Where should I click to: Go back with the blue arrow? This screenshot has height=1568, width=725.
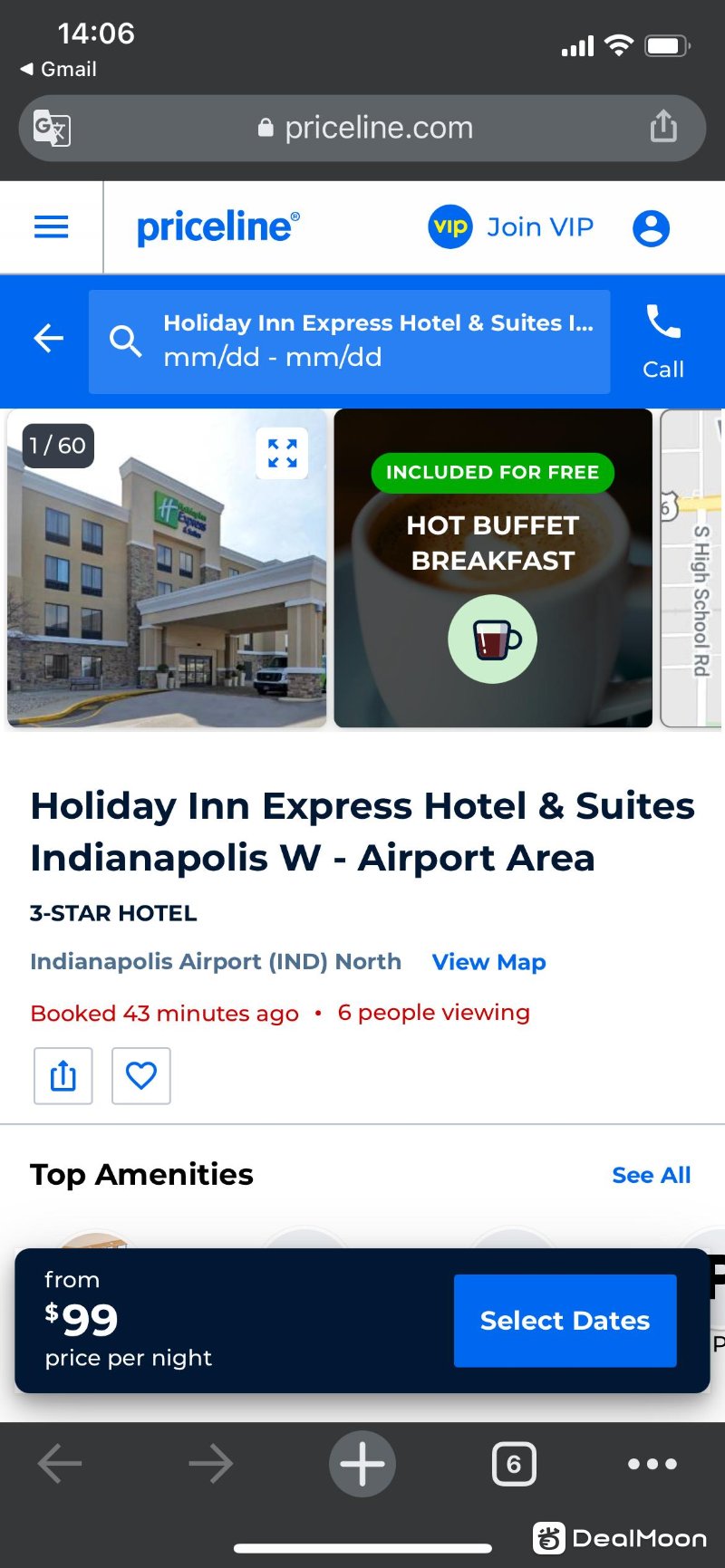click(x=48, y=339)
